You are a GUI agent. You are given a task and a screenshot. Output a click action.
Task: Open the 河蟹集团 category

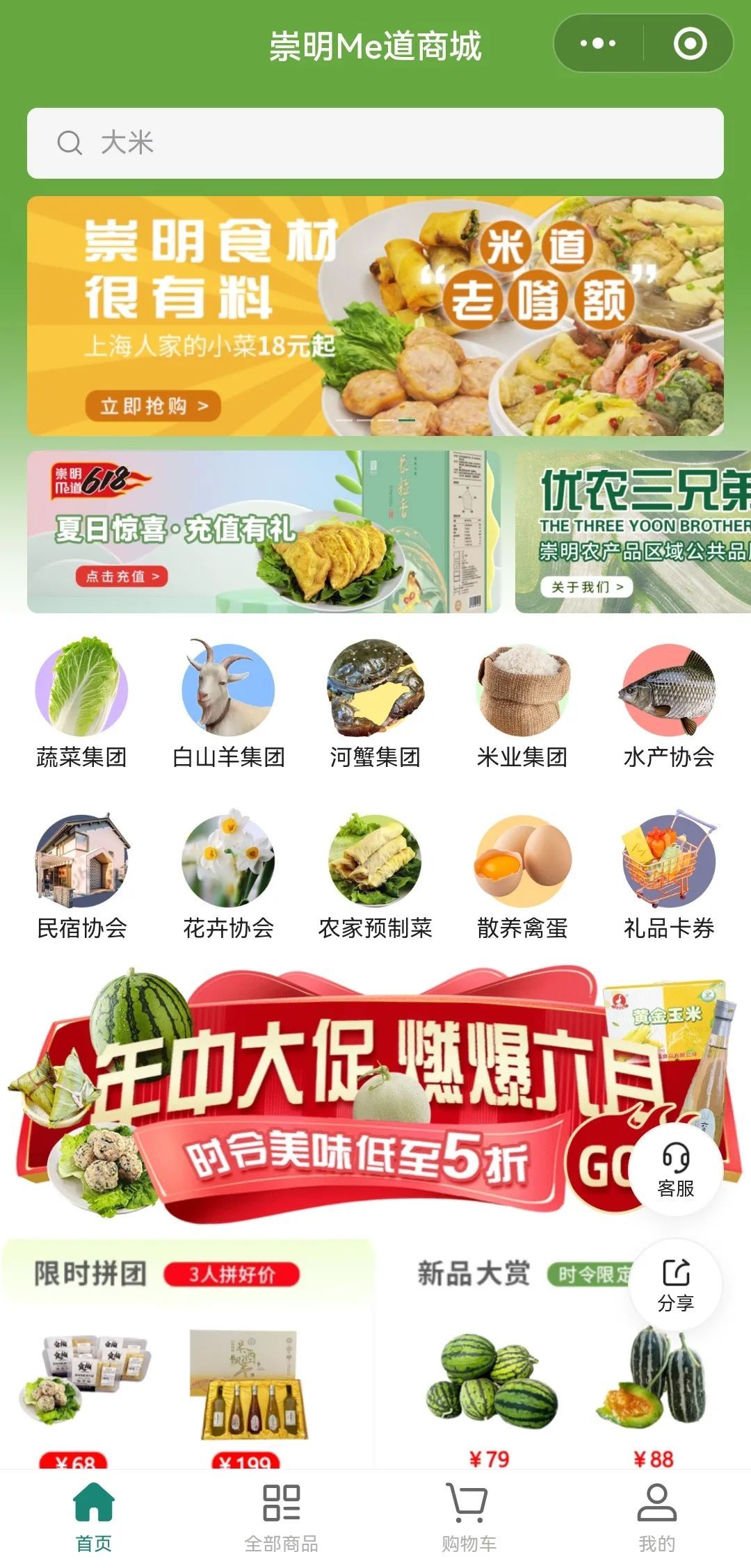coord(375,702)
